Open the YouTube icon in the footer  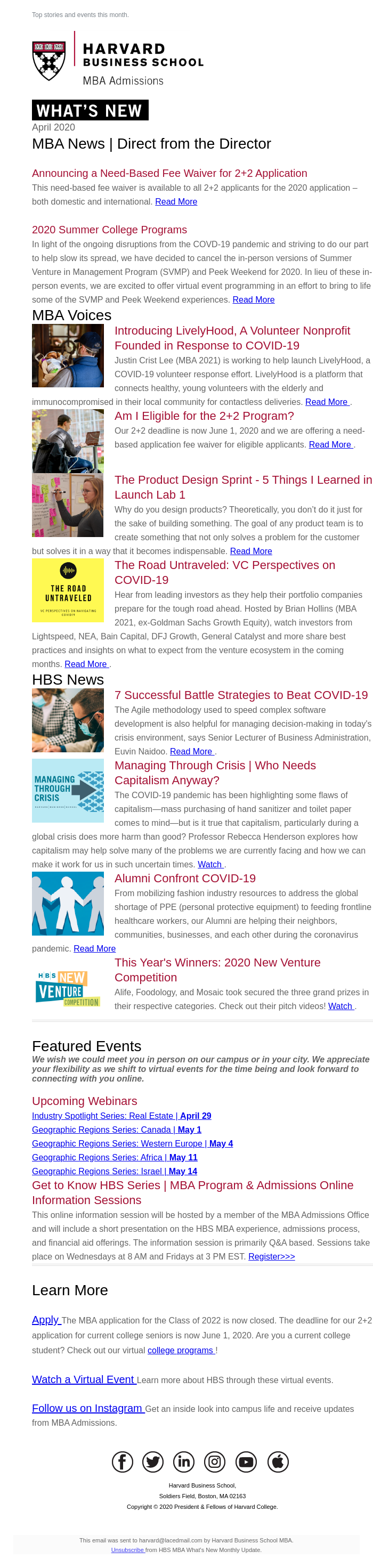[246, 1461]
